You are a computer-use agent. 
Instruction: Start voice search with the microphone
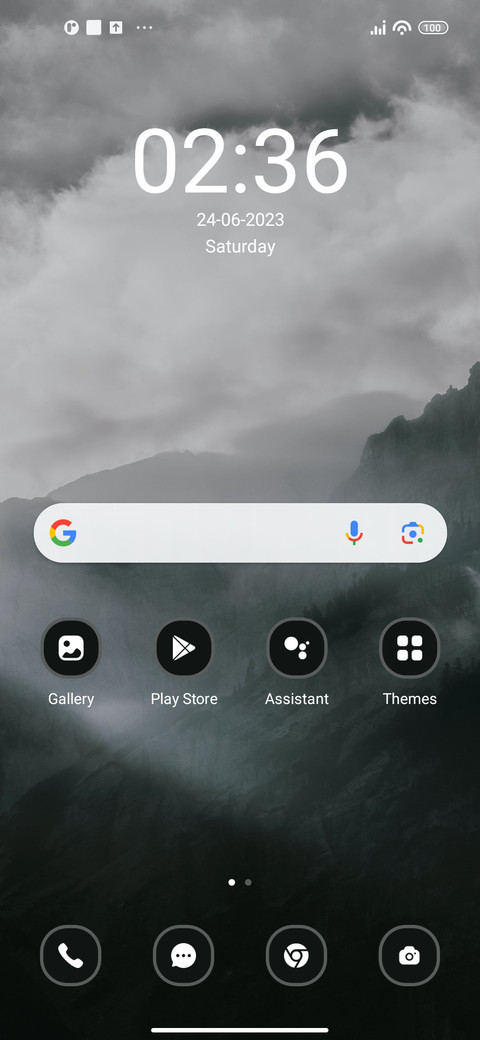click(354, 533)
